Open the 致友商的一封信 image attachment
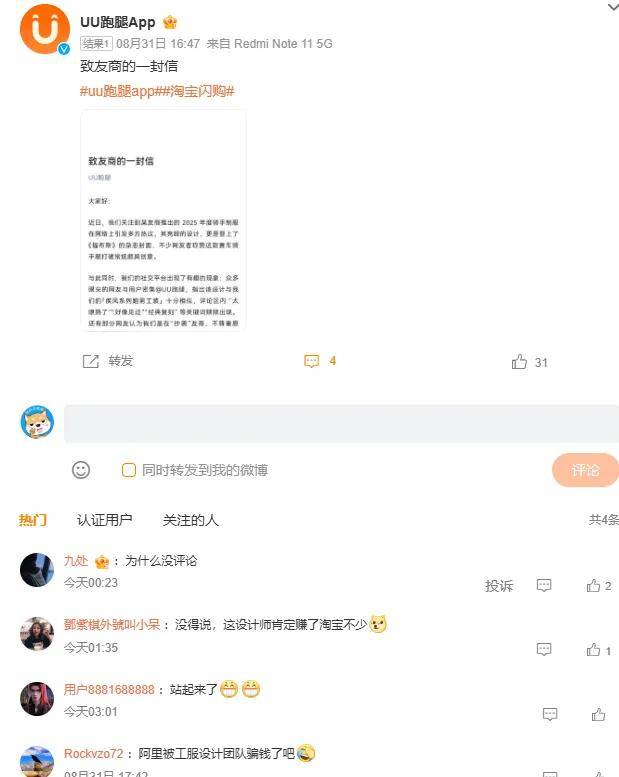Viewport: 619px width, 777px height. pos(163,220)
